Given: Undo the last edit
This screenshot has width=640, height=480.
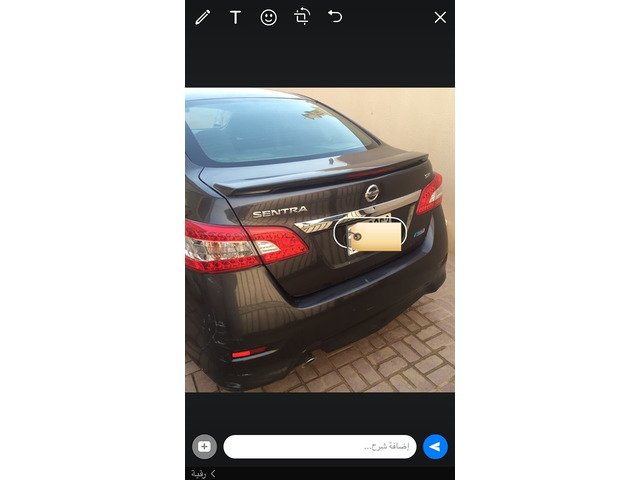Looking at the screenshot, I should pos(335,16).
